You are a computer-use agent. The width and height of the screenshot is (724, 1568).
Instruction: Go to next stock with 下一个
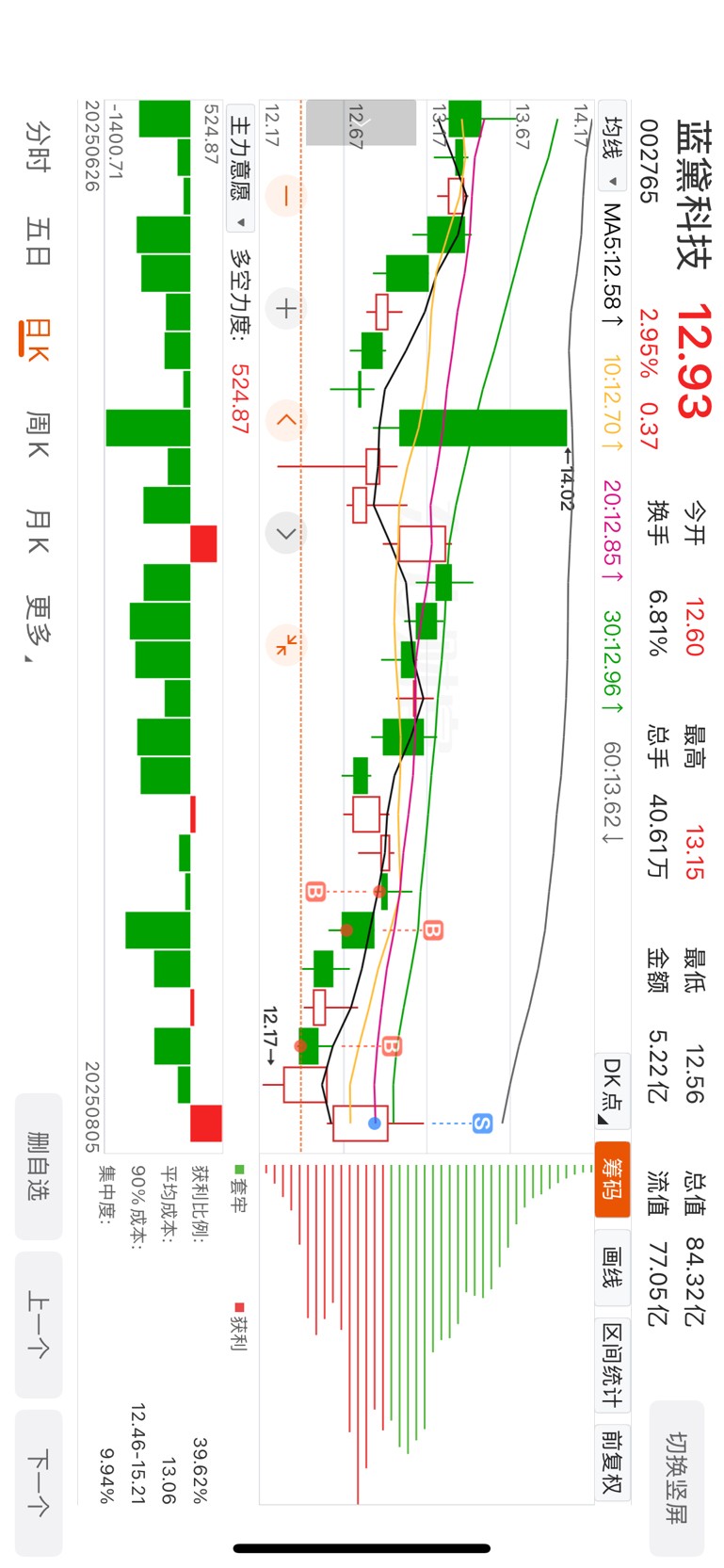click(39, 1482)
